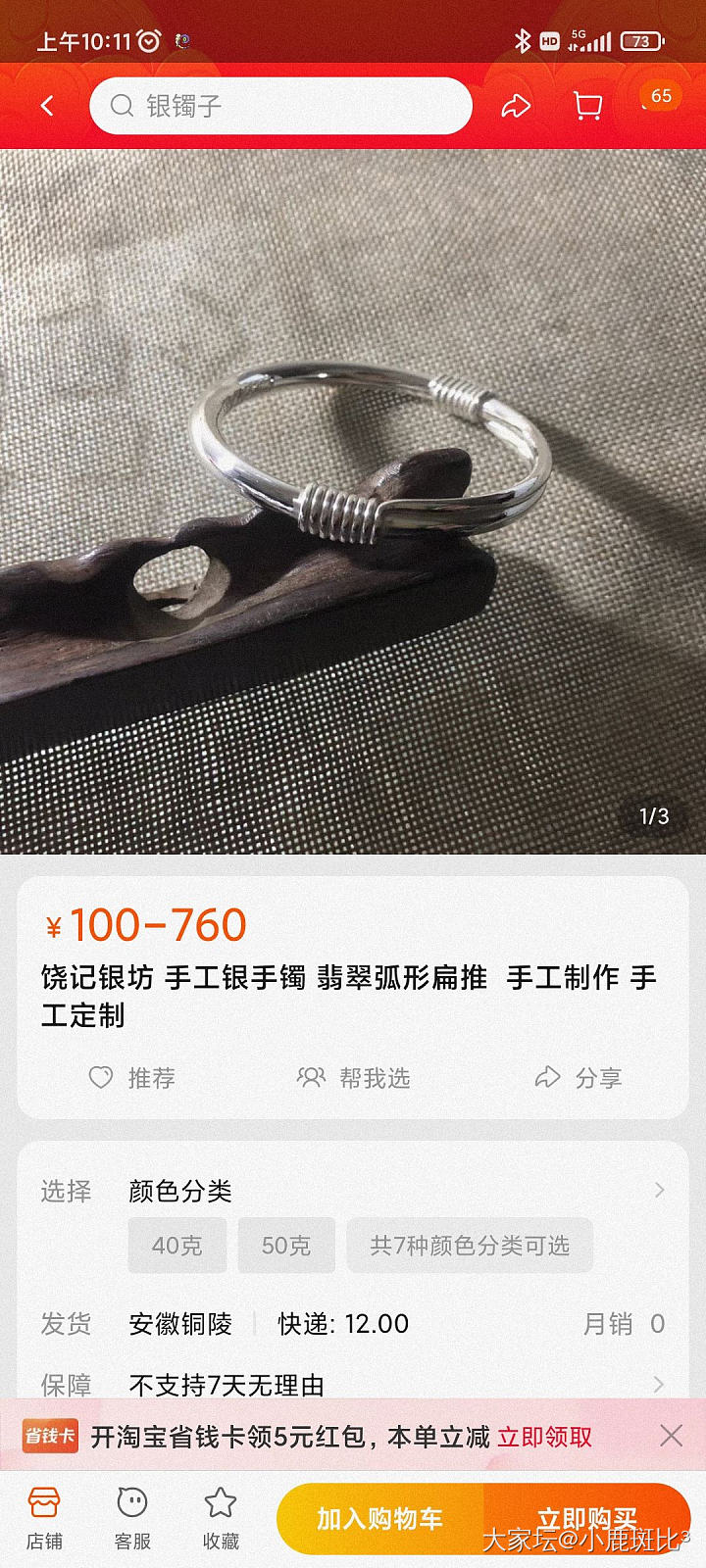This screenshot has height=1568, width=706.
Task: Go back using the top-left arrow
Action: point(47,106)
